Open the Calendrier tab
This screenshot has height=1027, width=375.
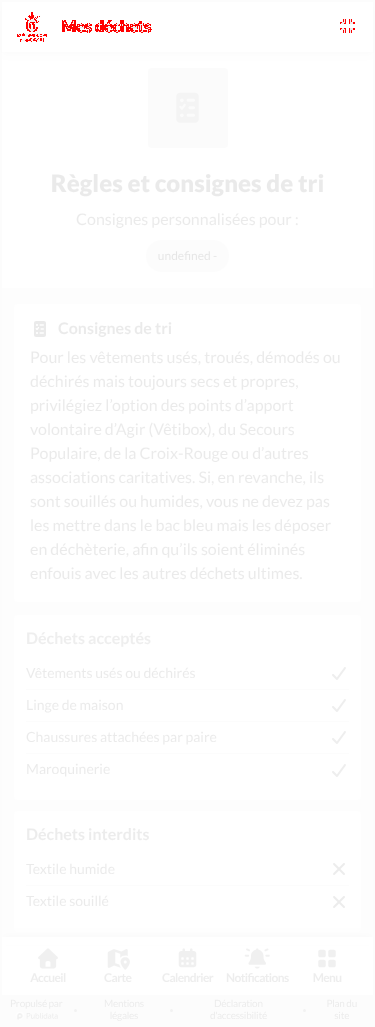pyautogui.click(x=188, y=966)
